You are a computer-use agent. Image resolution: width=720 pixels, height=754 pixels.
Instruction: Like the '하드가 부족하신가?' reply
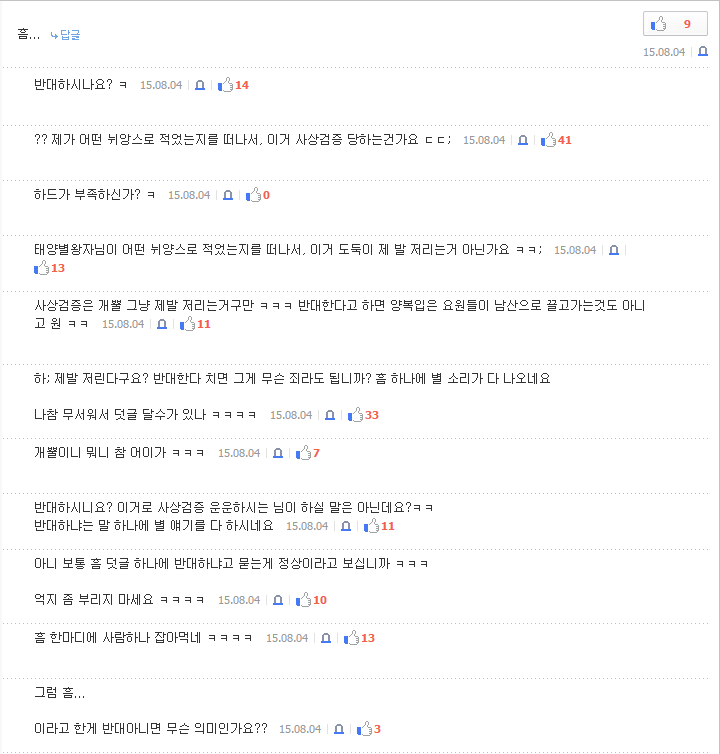tap(253, 195)
